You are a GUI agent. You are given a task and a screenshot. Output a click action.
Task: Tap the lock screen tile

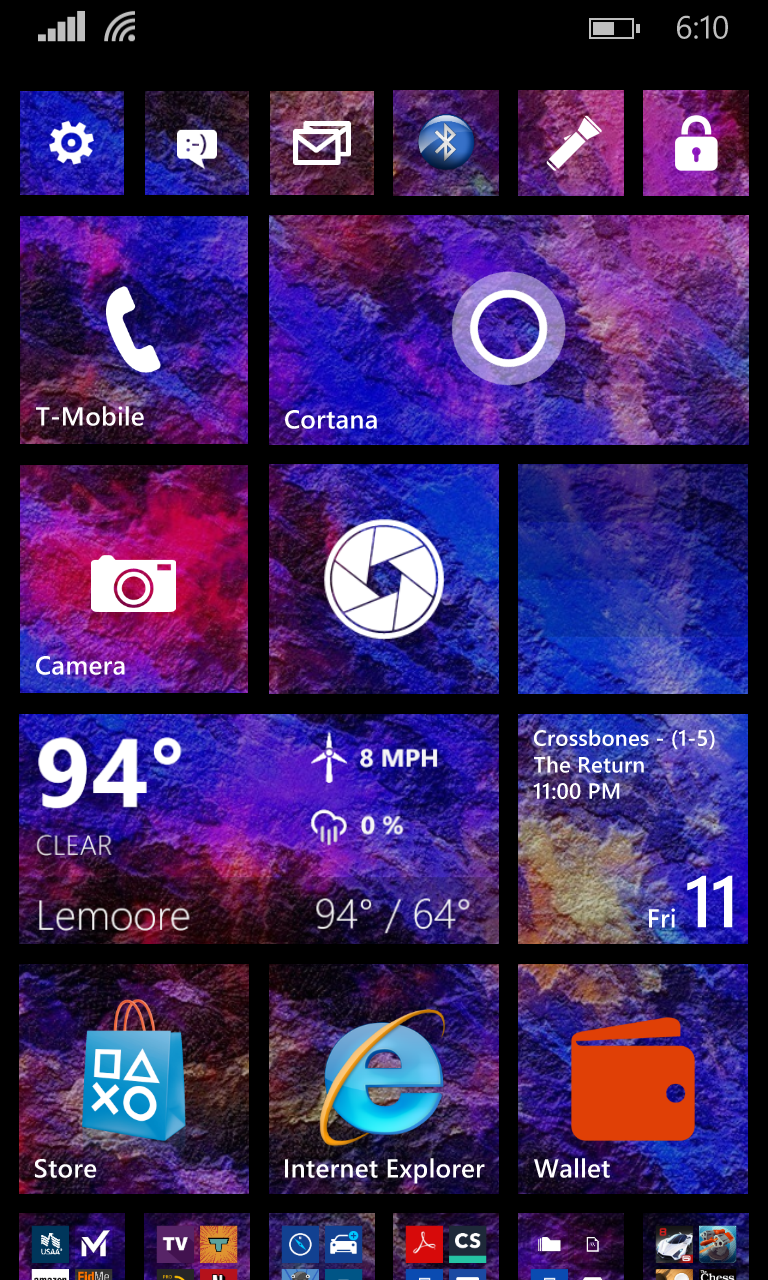coord(695,143)
